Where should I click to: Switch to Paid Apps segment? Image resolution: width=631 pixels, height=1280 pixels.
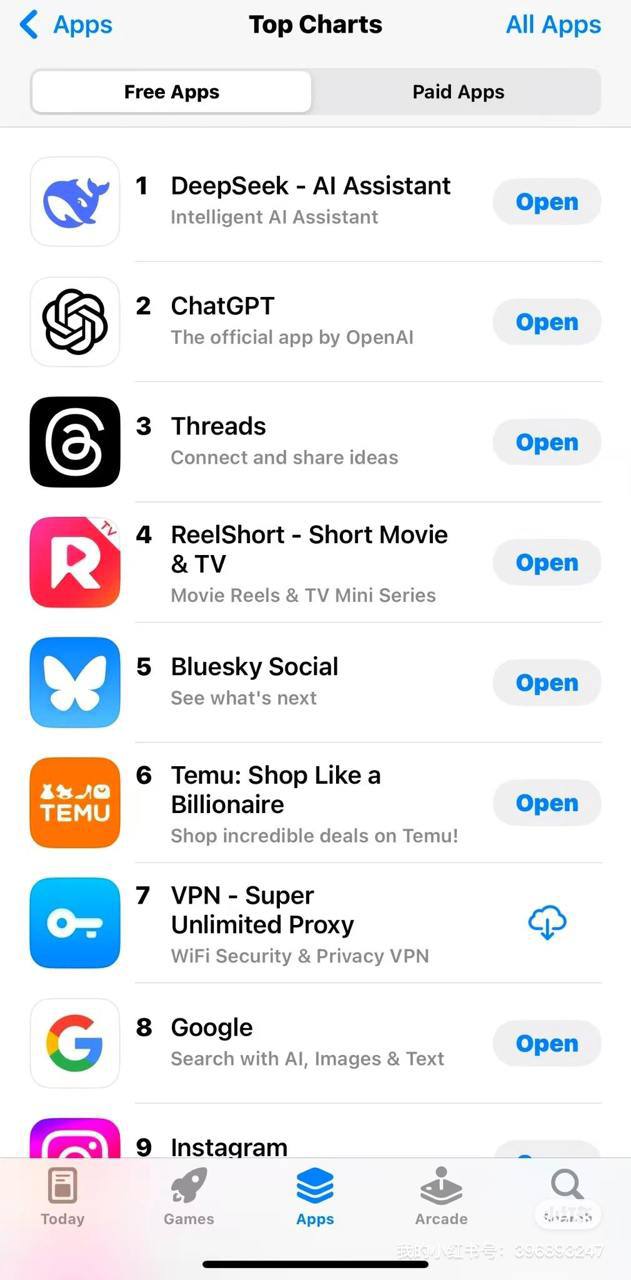click(458, 92)
